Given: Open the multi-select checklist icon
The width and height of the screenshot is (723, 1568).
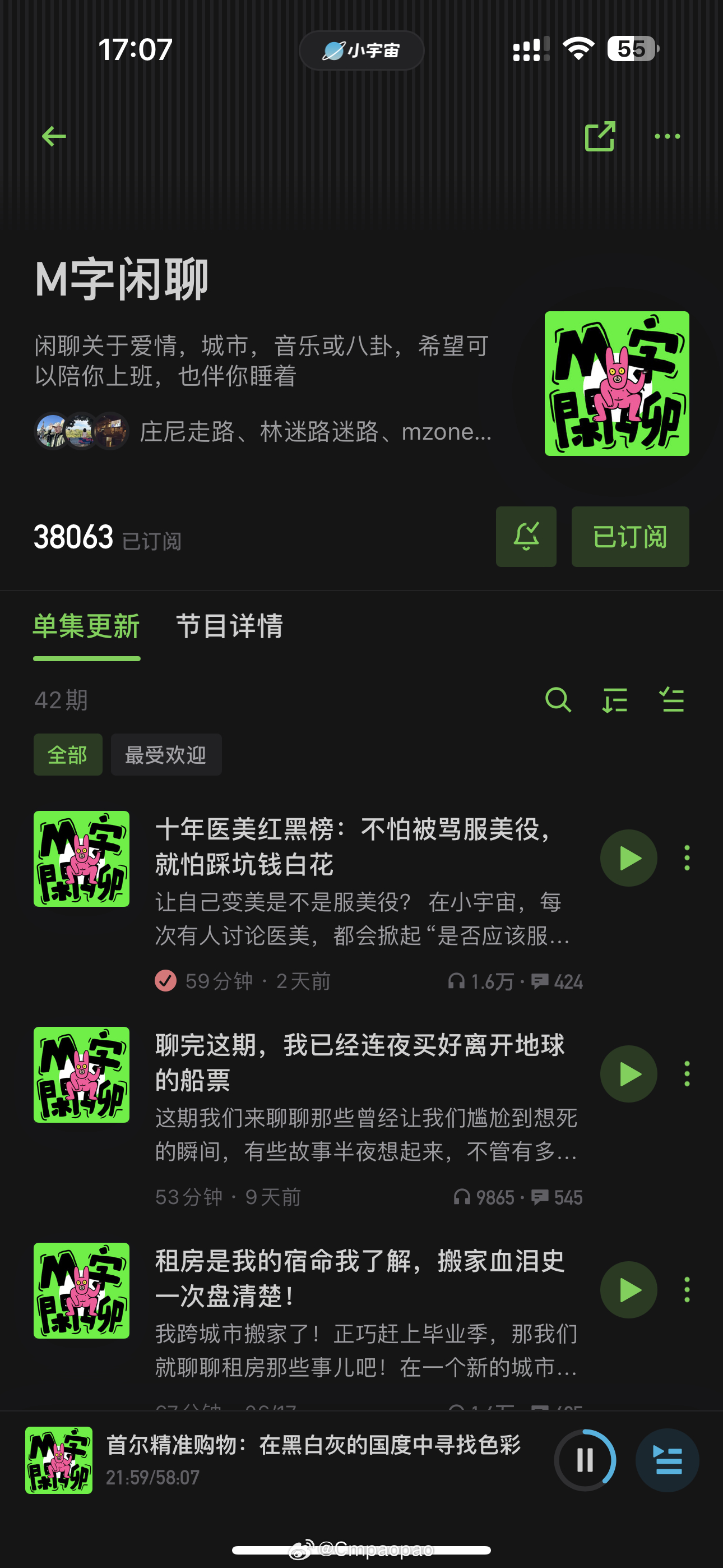Looking at the screenshot, I should (x=672, y=700).
